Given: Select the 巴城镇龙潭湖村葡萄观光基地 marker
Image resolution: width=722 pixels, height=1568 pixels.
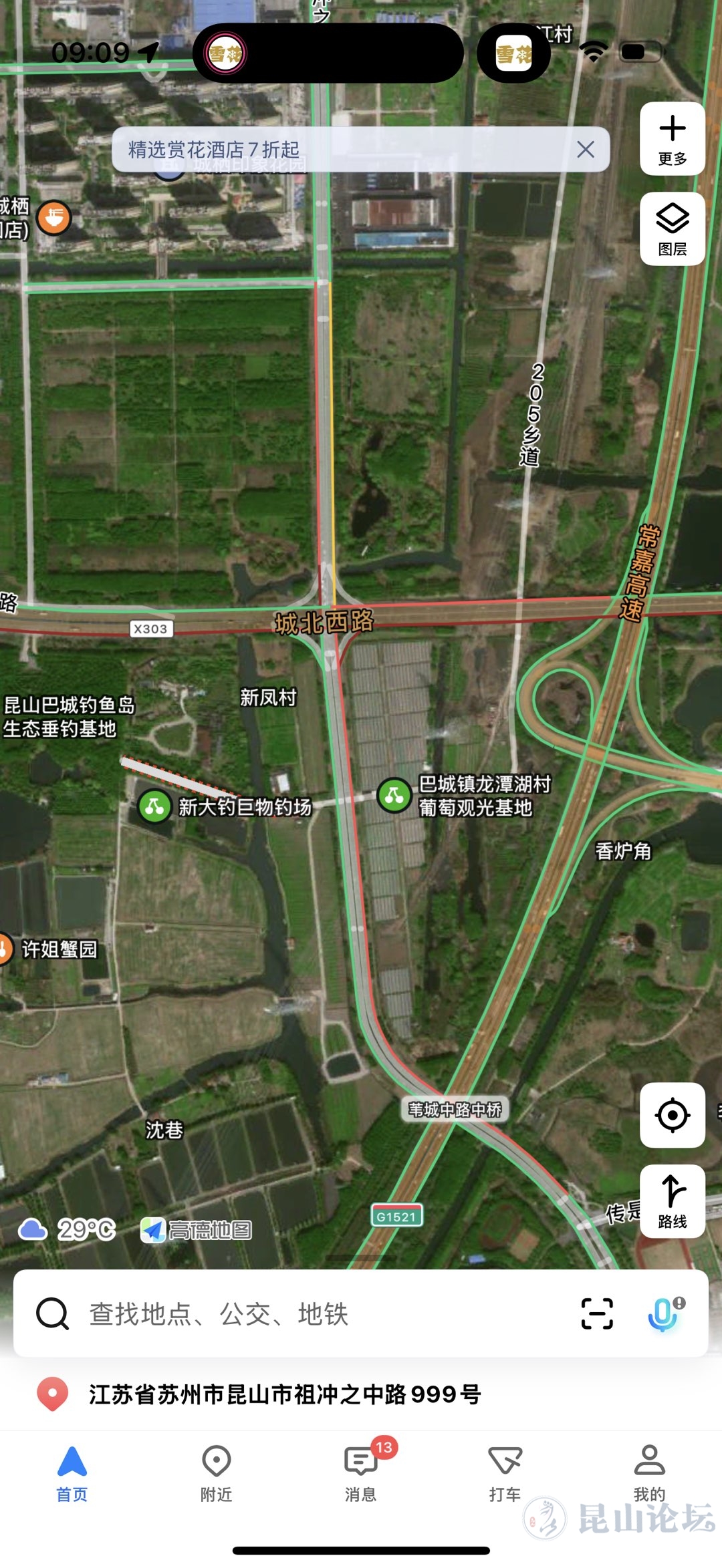Looking at the screenshot, I should (x=394, y=796).
